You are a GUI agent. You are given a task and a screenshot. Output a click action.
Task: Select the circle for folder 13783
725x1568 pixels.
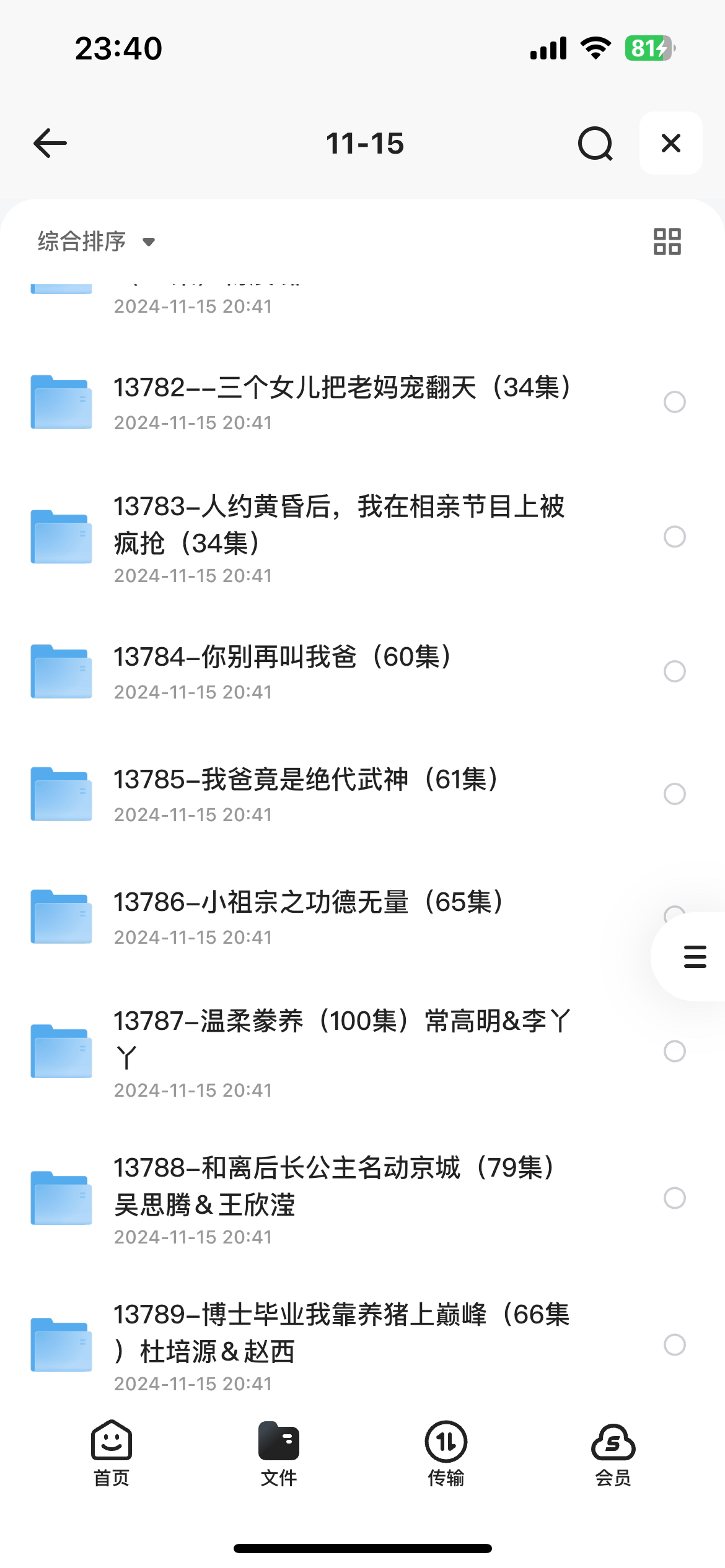click(674, 536)
